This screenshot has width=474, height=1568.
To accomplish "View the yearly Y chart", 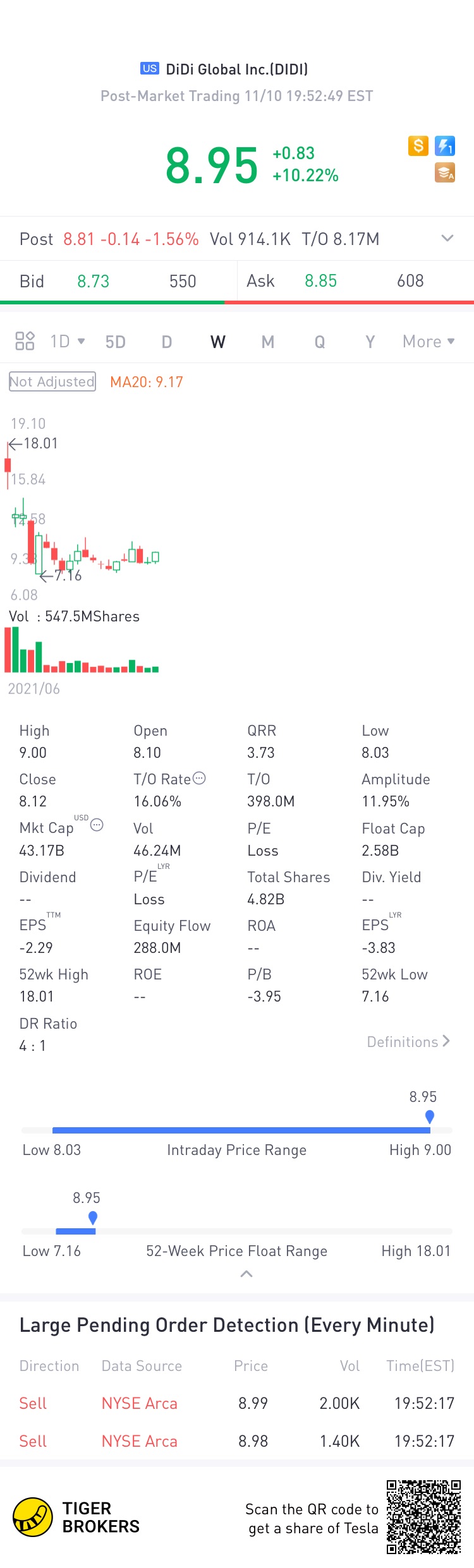I will tap(370, 342).
